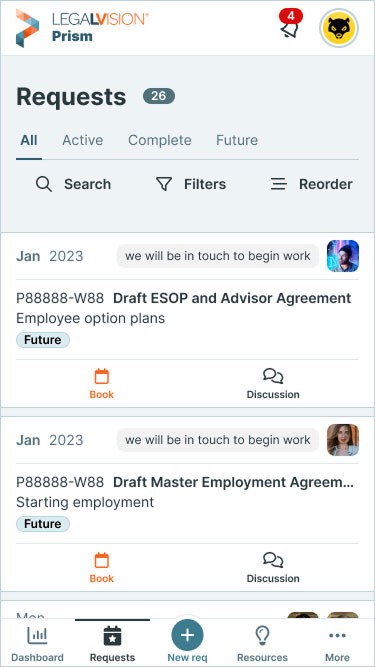Book the Draft Master Employment Agreement
375x667 pixels.
(102, 568)
